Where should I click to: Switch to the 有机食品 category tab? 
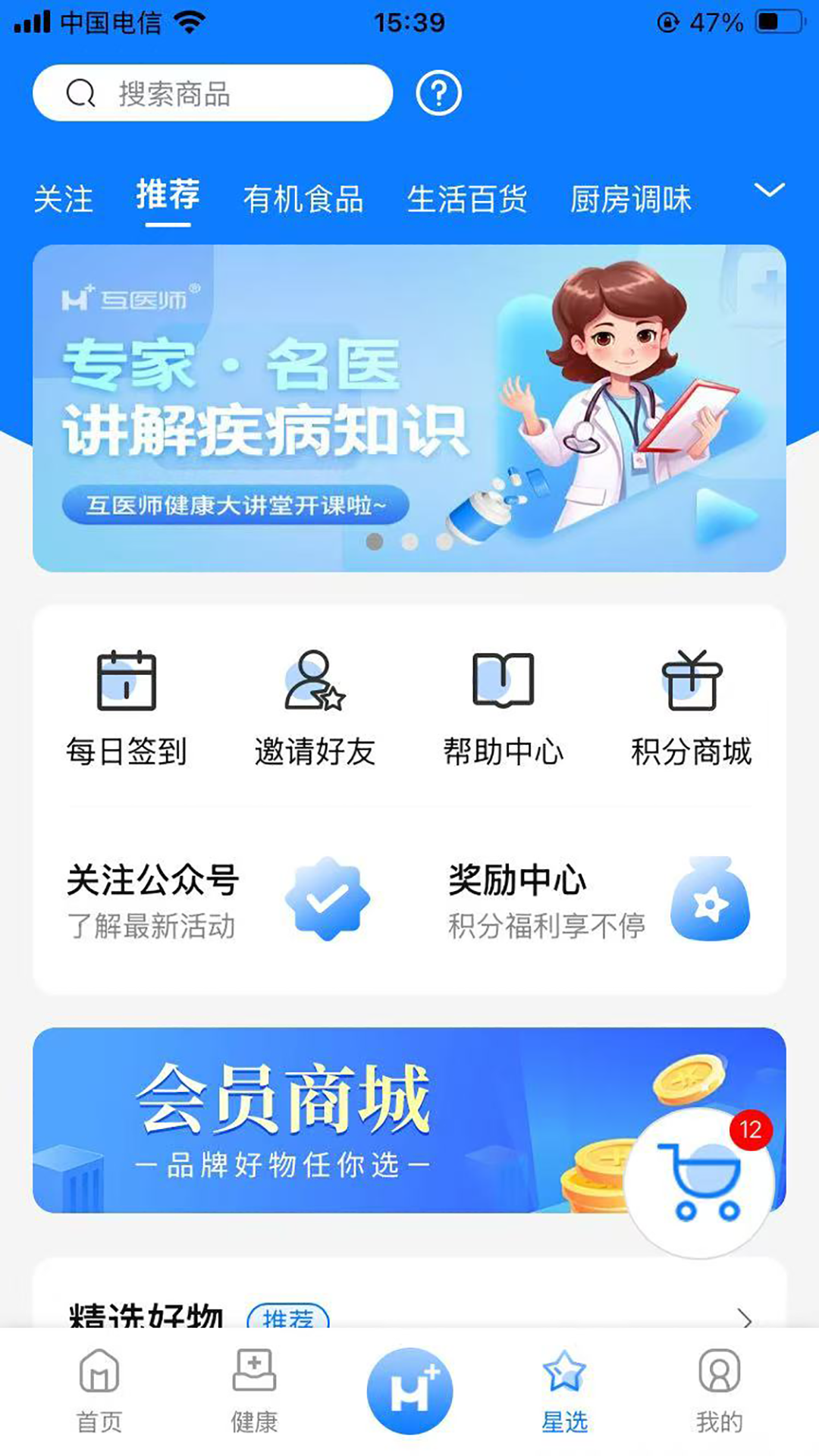pyautogui.click(x=306, y=198)
